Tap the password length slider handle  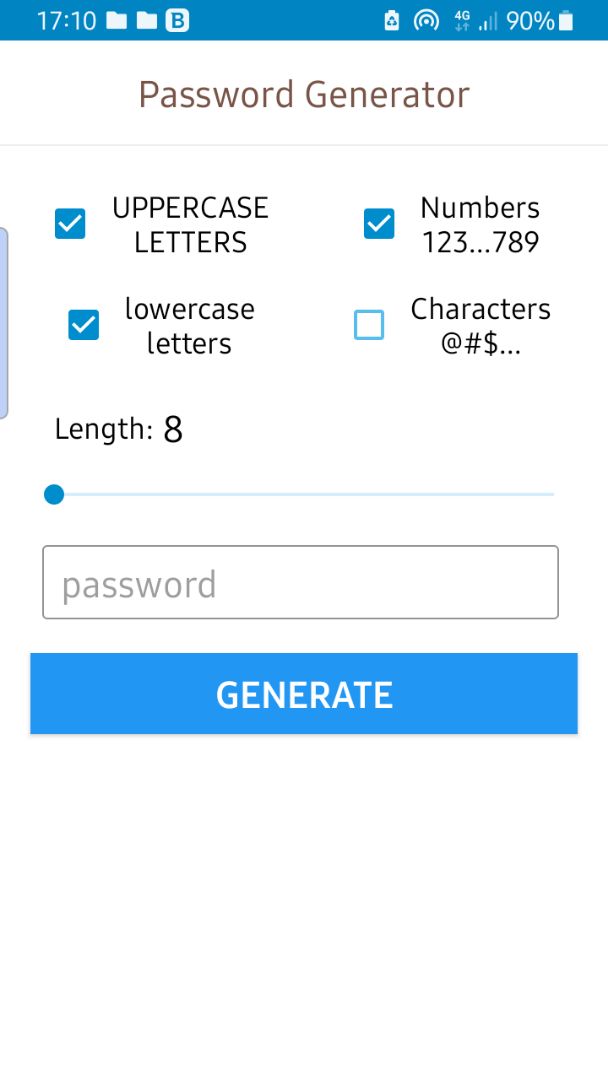coord(54,495)
